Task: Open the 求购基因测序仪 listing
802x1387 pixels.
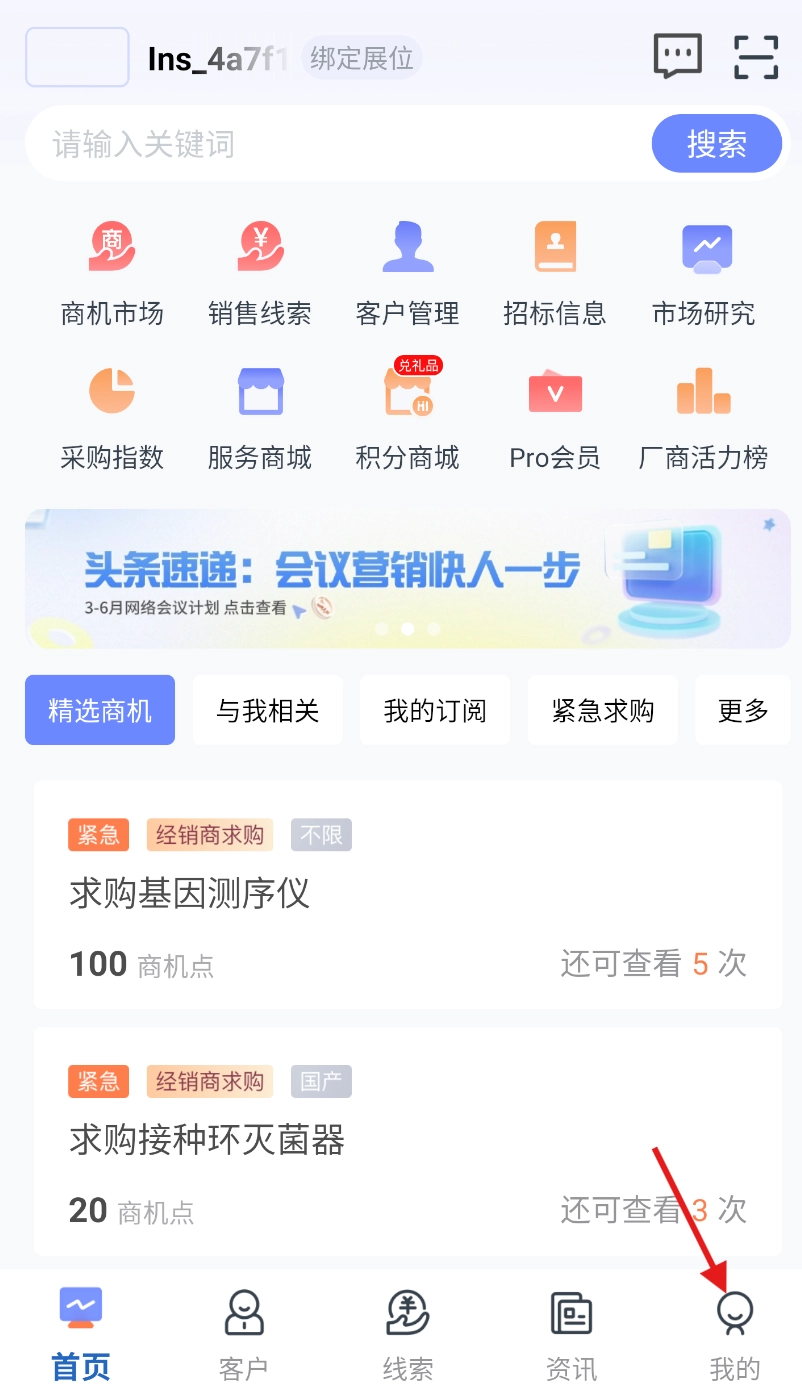Action: [x=408, y=894]
